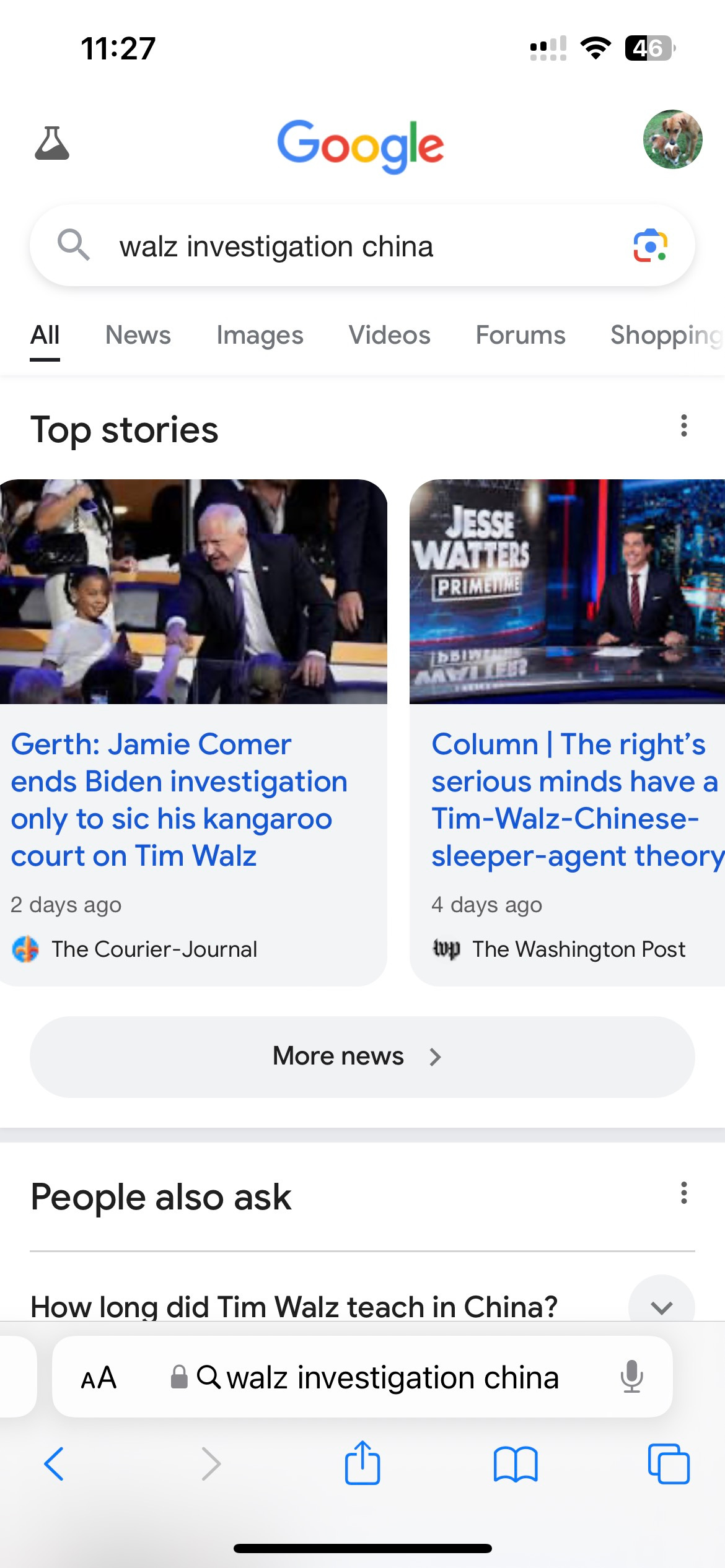This screenshot has height=1568, width=725.
Task: Open Top stories overflow menu
Action: tap(683, 426)
